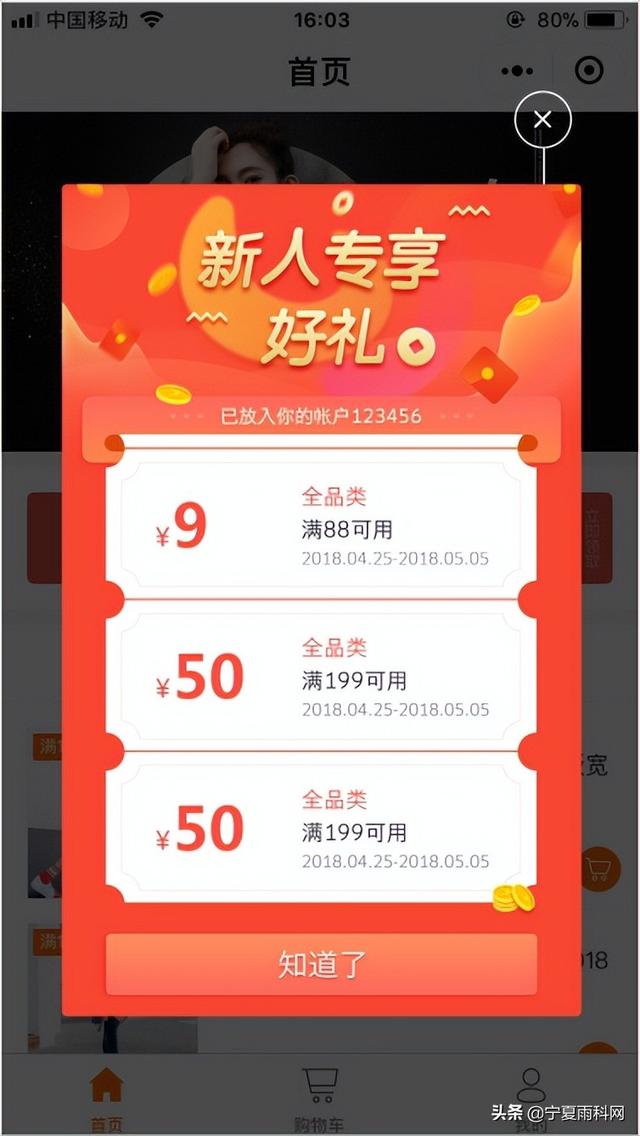
Task: Exit the mini program via target icon
Action: (x=589, y=71)
